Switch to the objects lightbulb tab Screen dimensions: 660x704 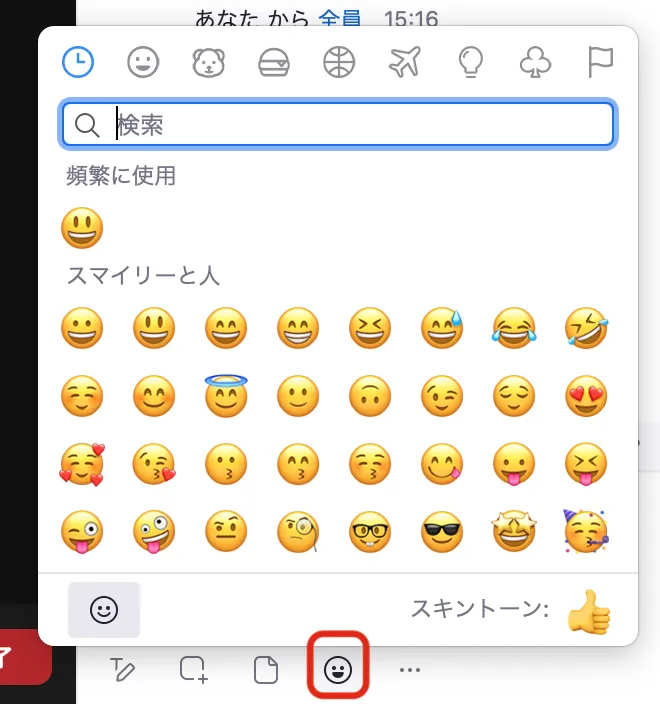pyautogui.click(x=470, y=63)
